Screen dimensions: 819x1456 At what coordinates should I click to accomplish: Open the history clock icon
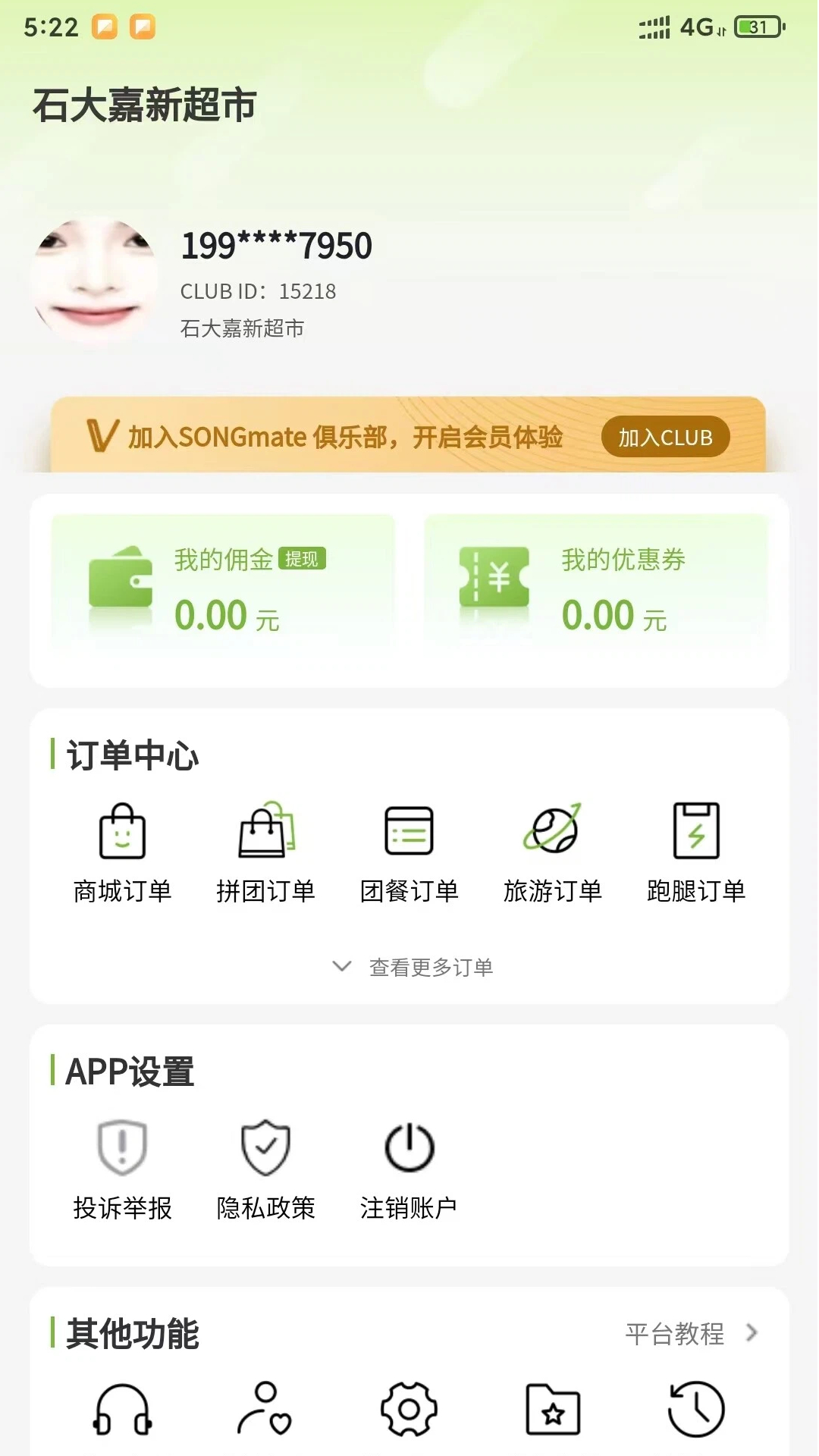point(696,1408)
